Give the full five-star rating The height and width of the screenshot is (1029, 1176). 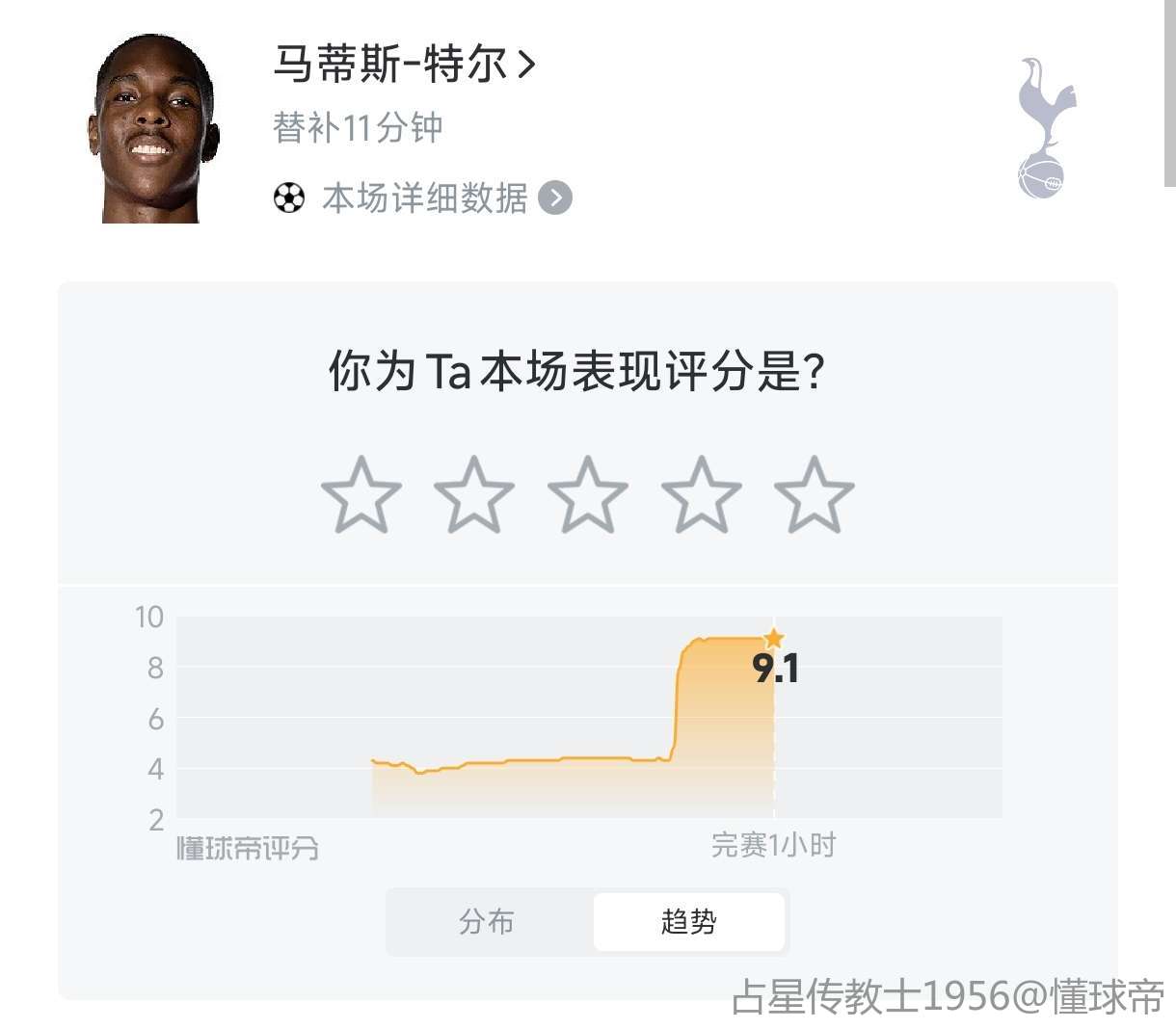[x=815, y=496]
